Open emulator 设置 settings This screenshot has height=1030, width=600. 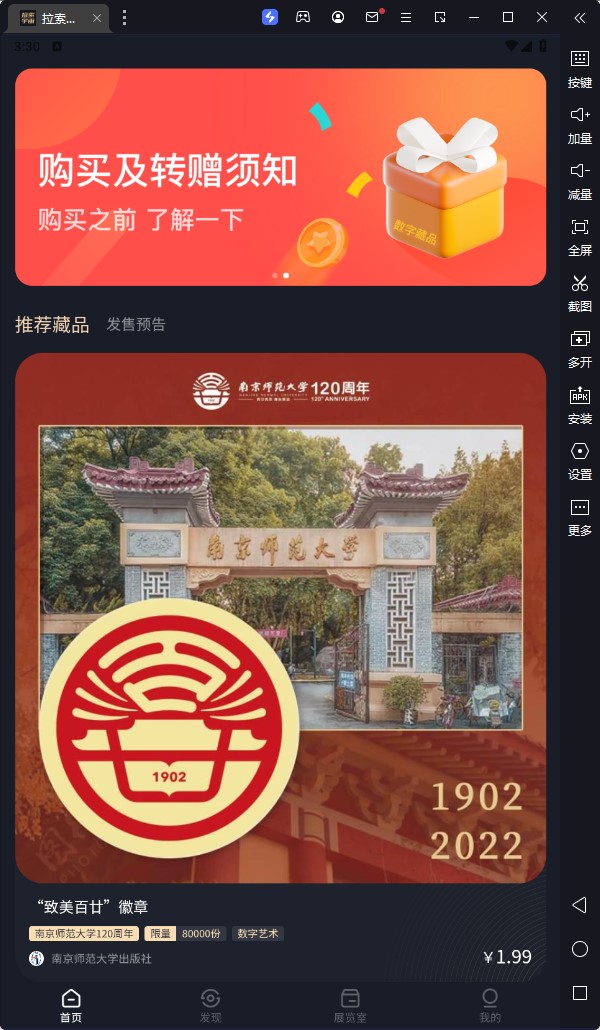tap(579, 460)
